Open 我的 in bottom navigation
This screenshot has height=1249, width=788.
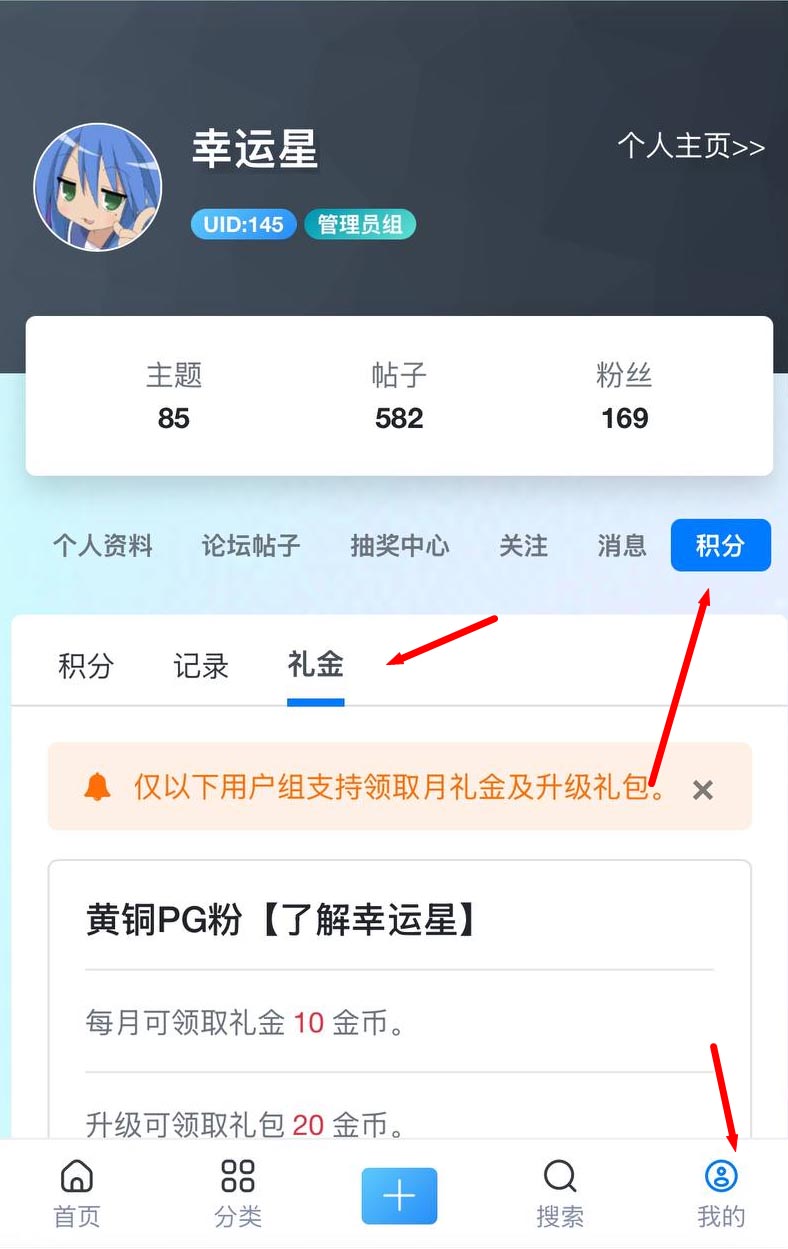pyautogui.click(x=721, y=1194)
